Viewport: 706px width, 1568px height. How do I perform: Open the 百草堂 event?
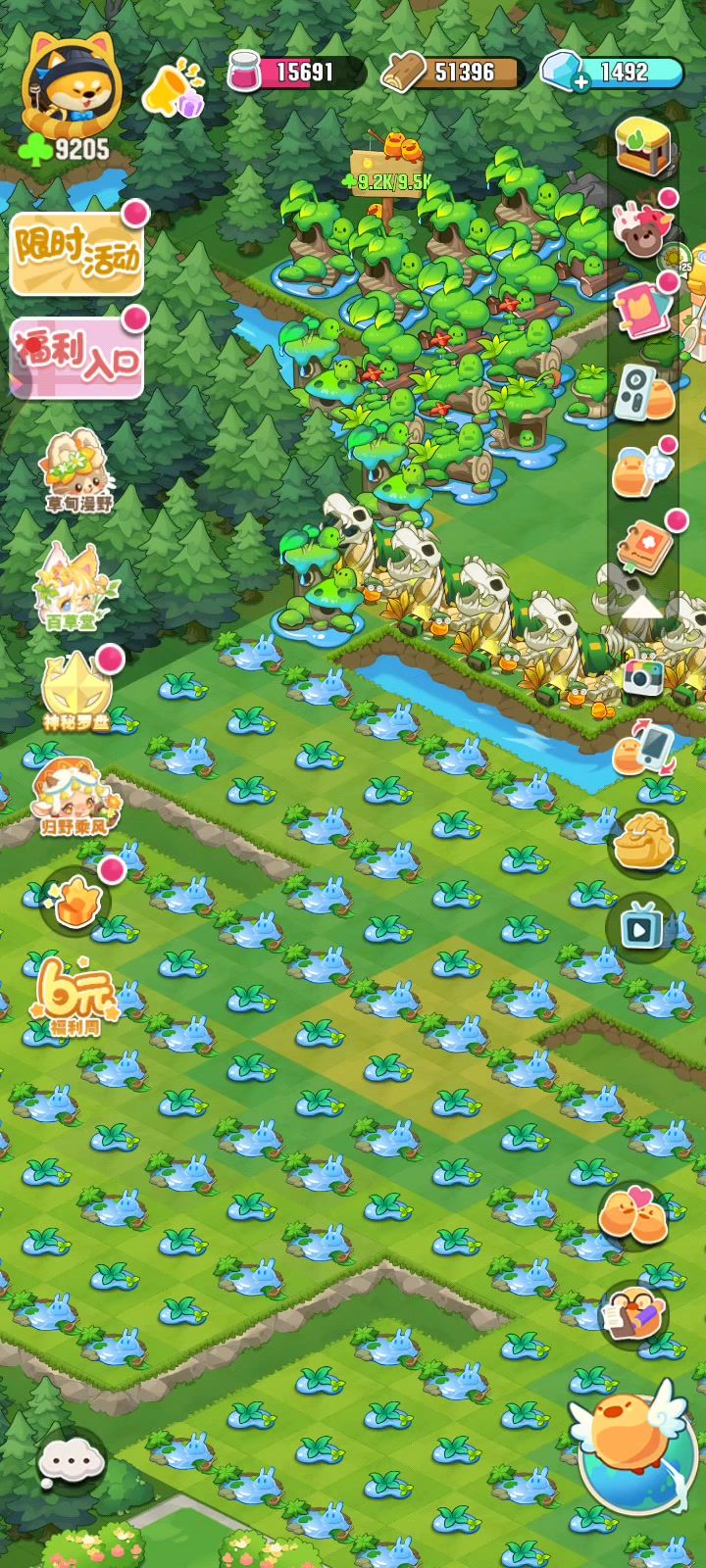click(x=75, y=588)
